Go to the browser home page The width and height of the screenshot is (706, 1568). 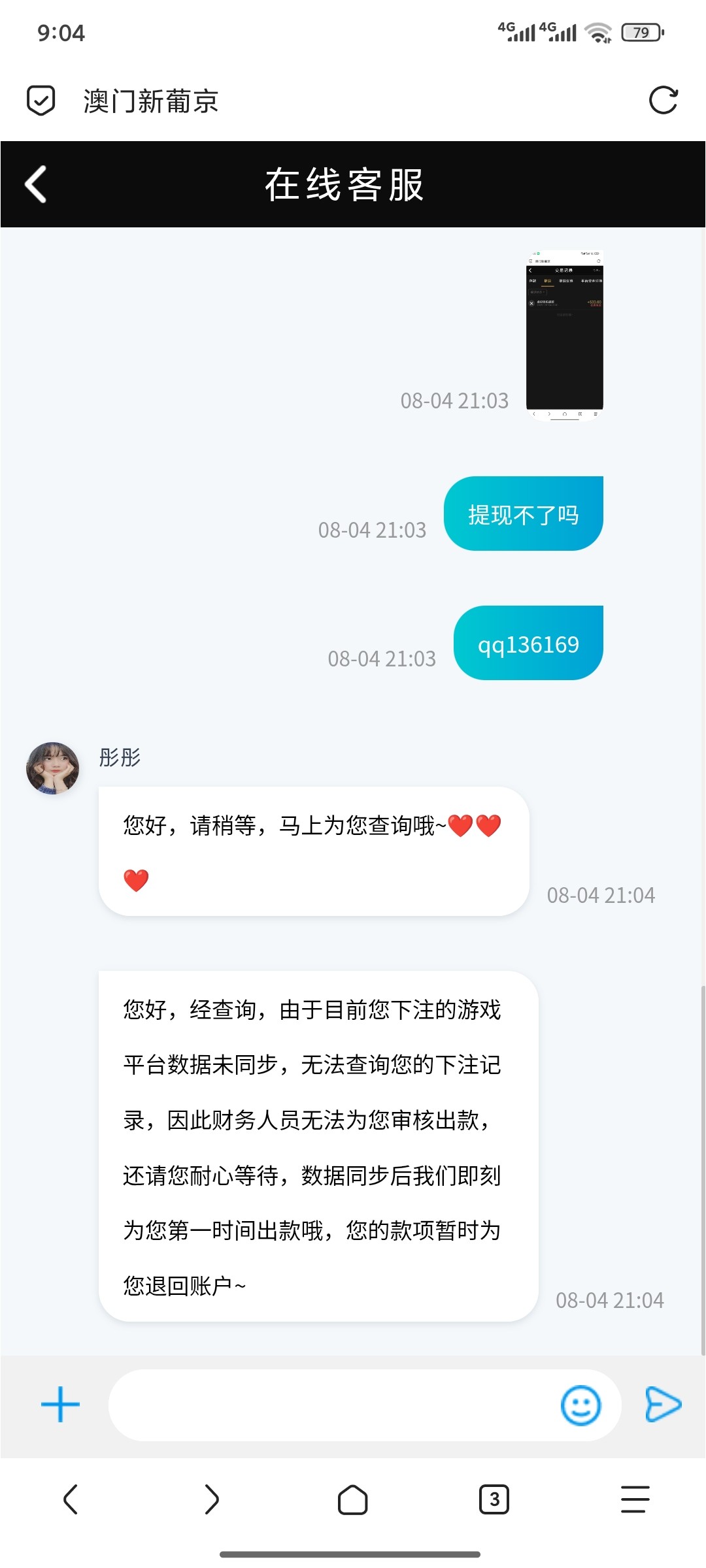[353, 1499]
